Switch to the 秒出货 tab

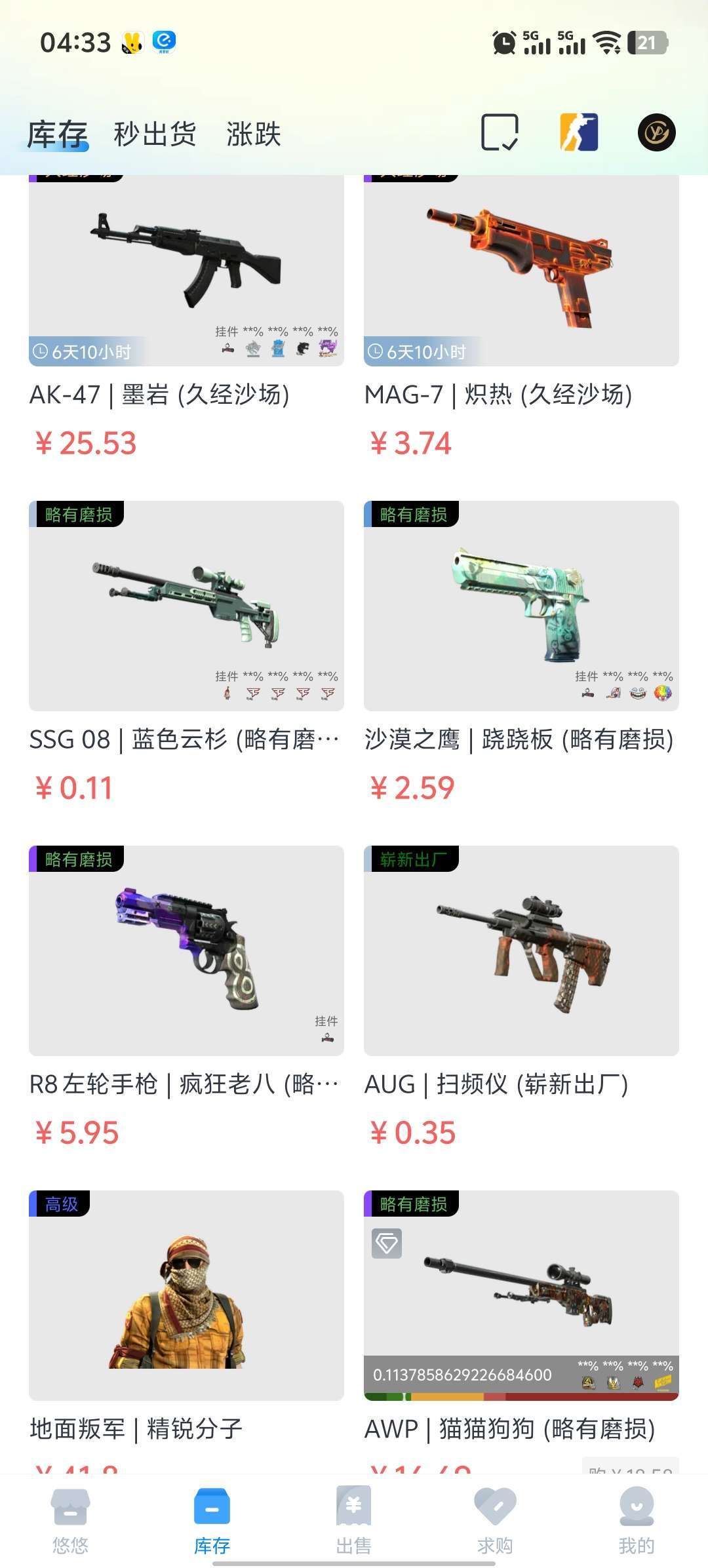pyautogui.click(x=155, y=134)
